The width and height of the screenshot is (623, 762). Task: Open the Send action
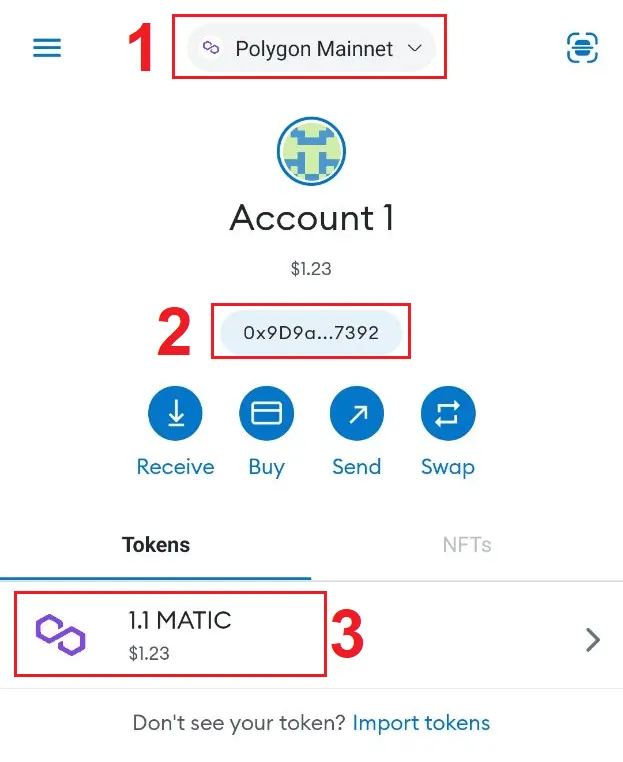coord(357,413)
